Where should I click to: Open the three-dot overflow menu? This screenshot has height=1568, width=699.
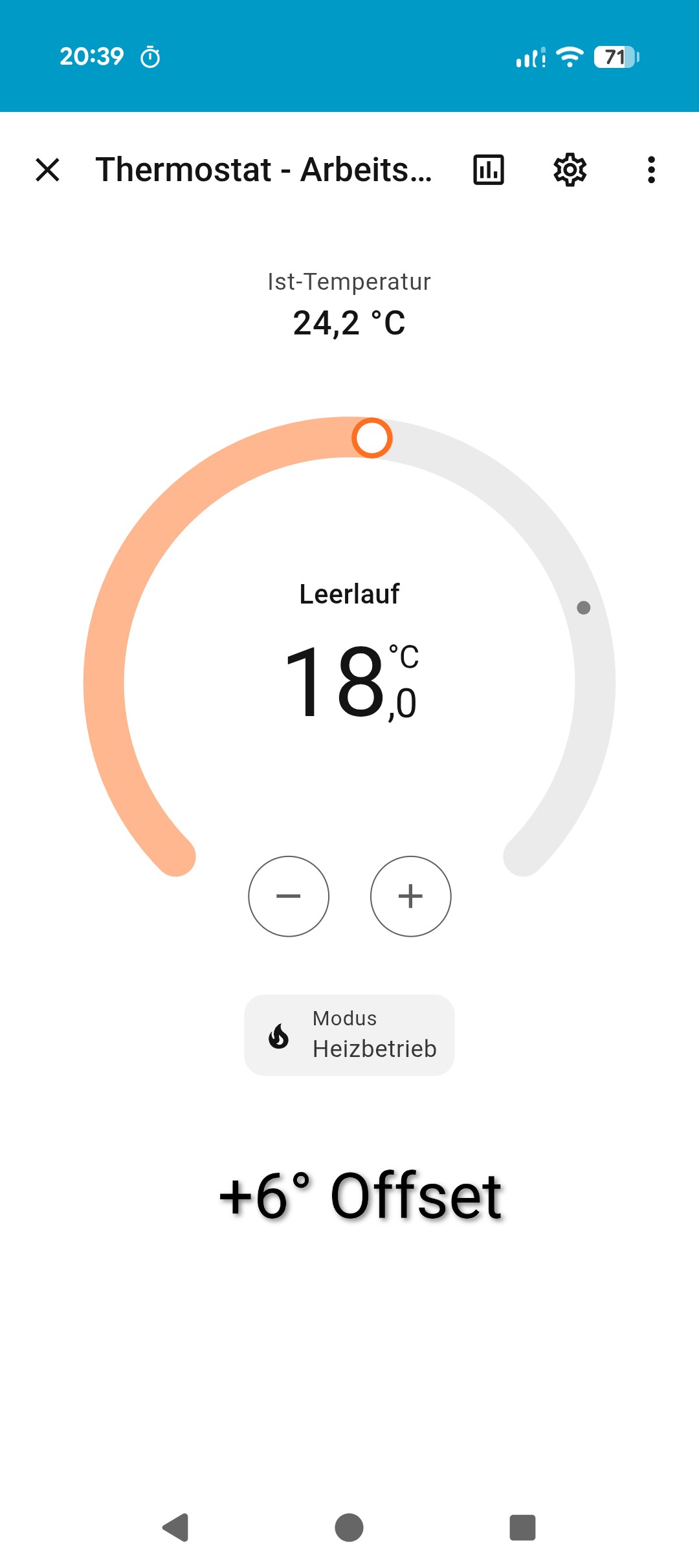(651, 170)
